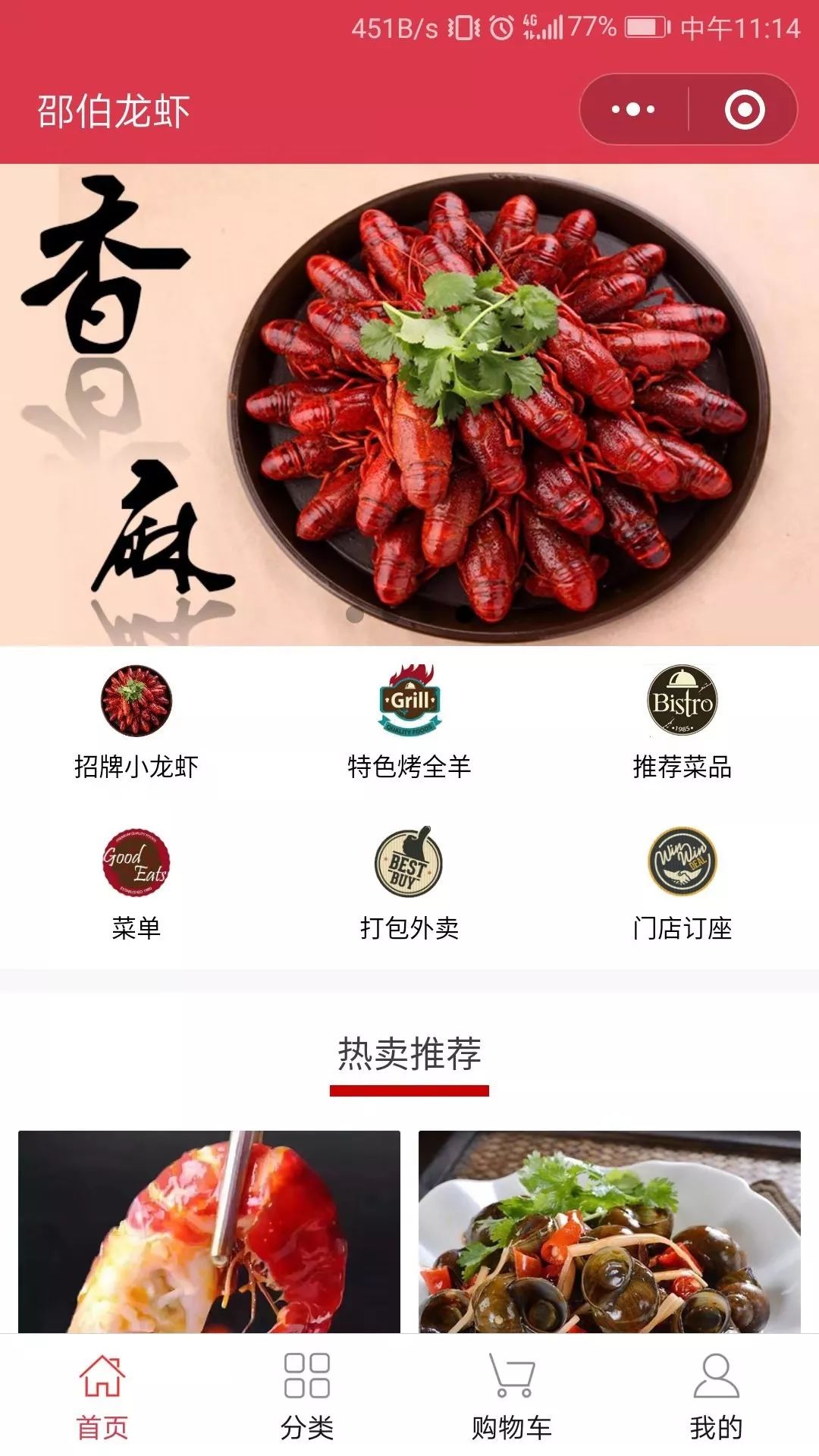This screenshot has width=819, height=1456.
Task: Open the snail dish card in 热卖推荐
Action: pos(609,1231)
